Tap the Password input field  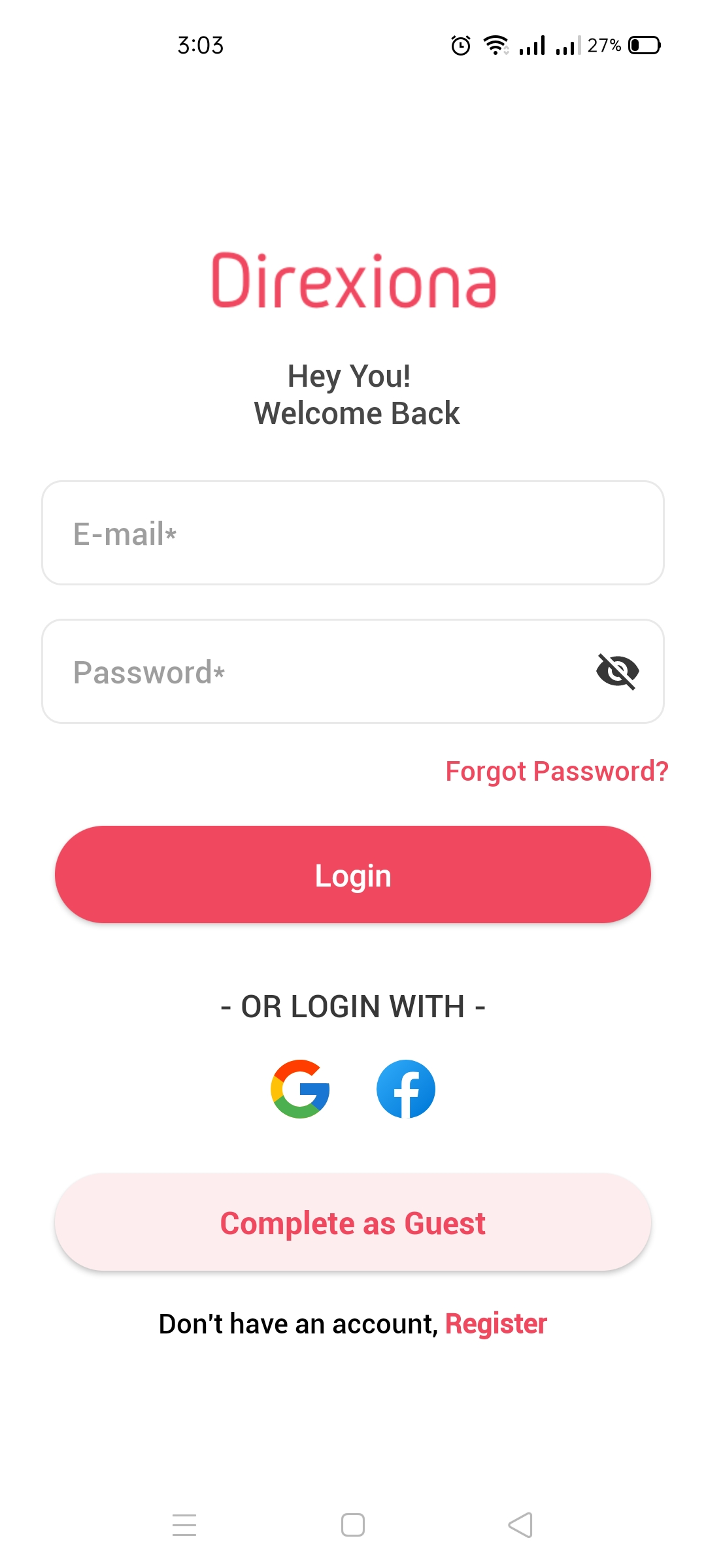coord(314,672)
